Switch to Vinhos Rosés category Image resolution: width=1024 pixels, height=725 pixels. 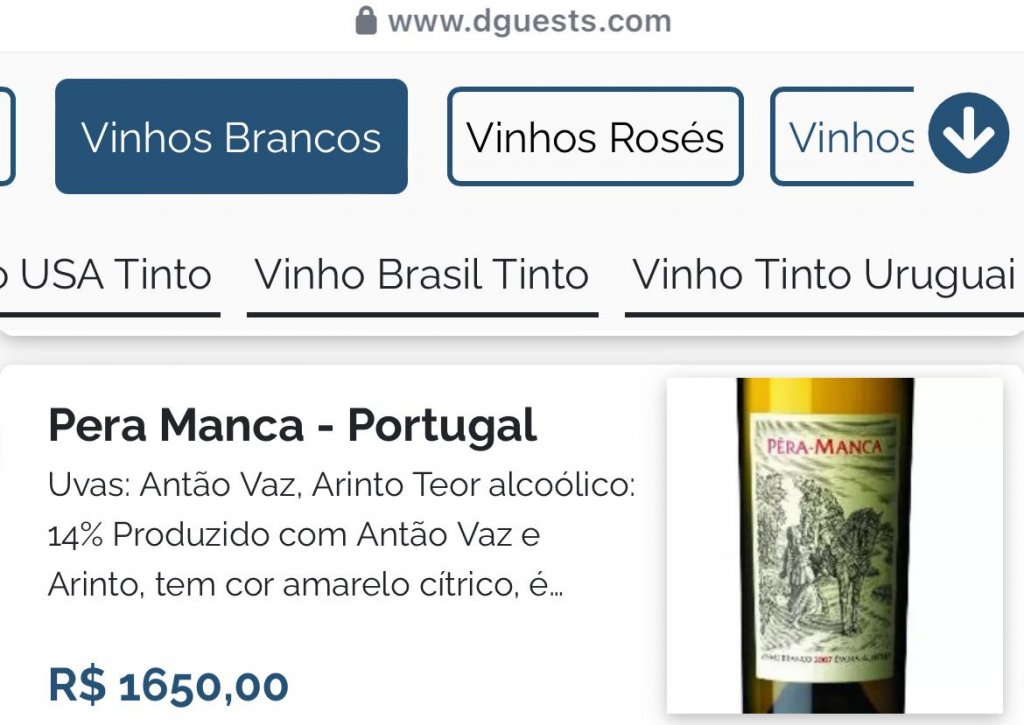(595, 137)
